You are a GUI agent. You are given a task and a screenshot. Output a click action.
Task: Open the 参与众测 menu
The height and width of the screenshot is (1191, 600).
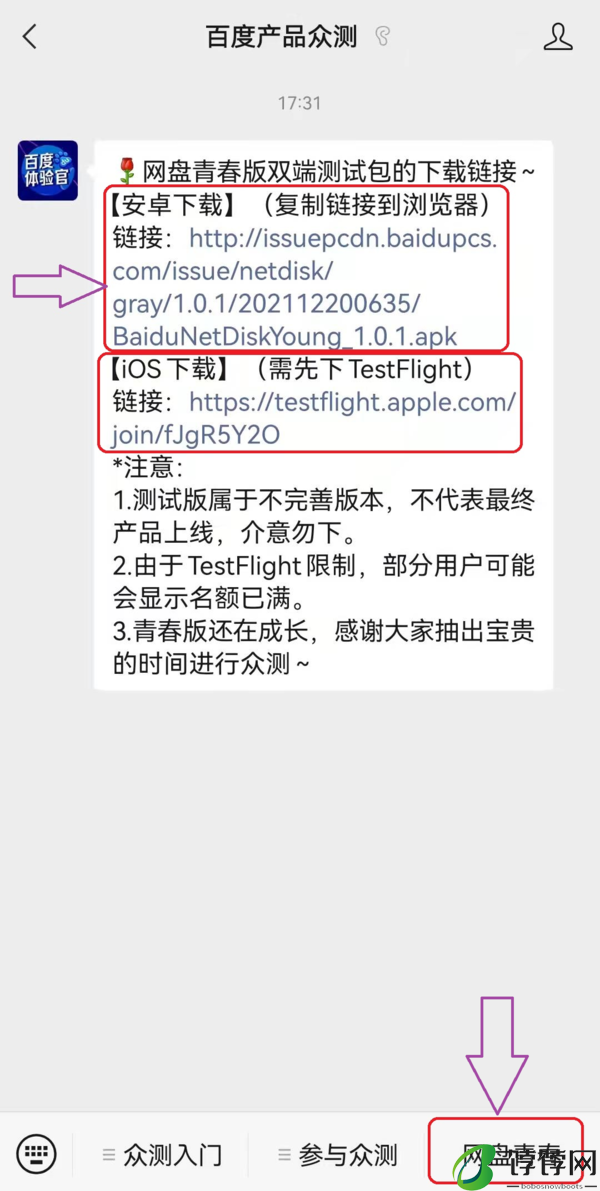(x=337, y=1155)
